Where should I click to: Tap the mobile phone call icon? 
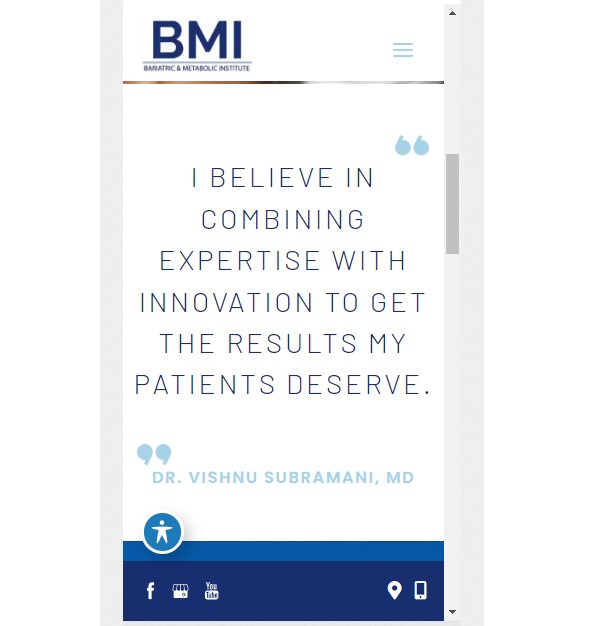(x=421, y=590)
